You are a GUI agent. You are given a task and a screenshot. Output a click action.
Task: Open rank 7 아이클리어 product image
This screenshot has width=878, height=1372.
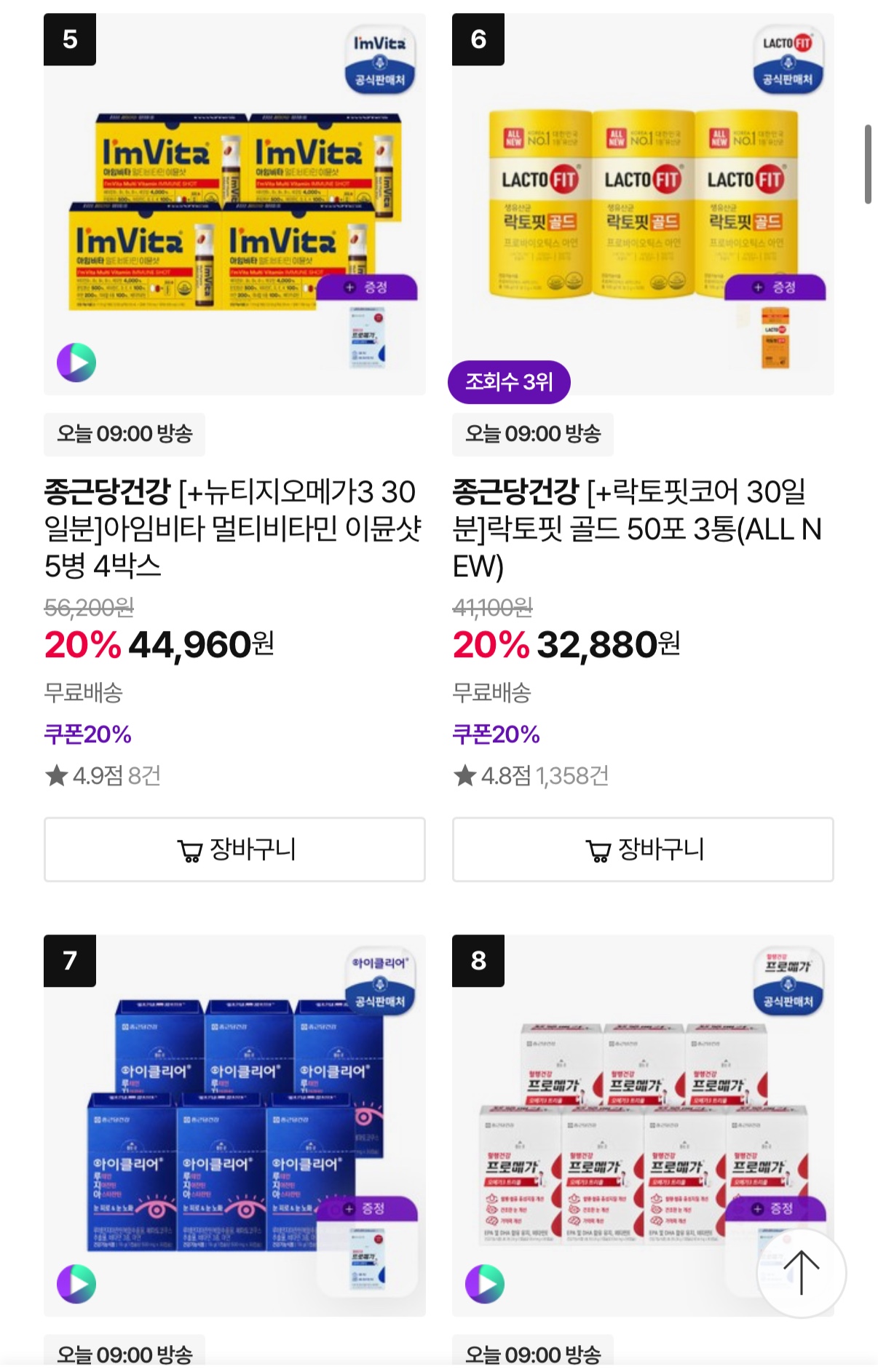(x=234, y=1125)
